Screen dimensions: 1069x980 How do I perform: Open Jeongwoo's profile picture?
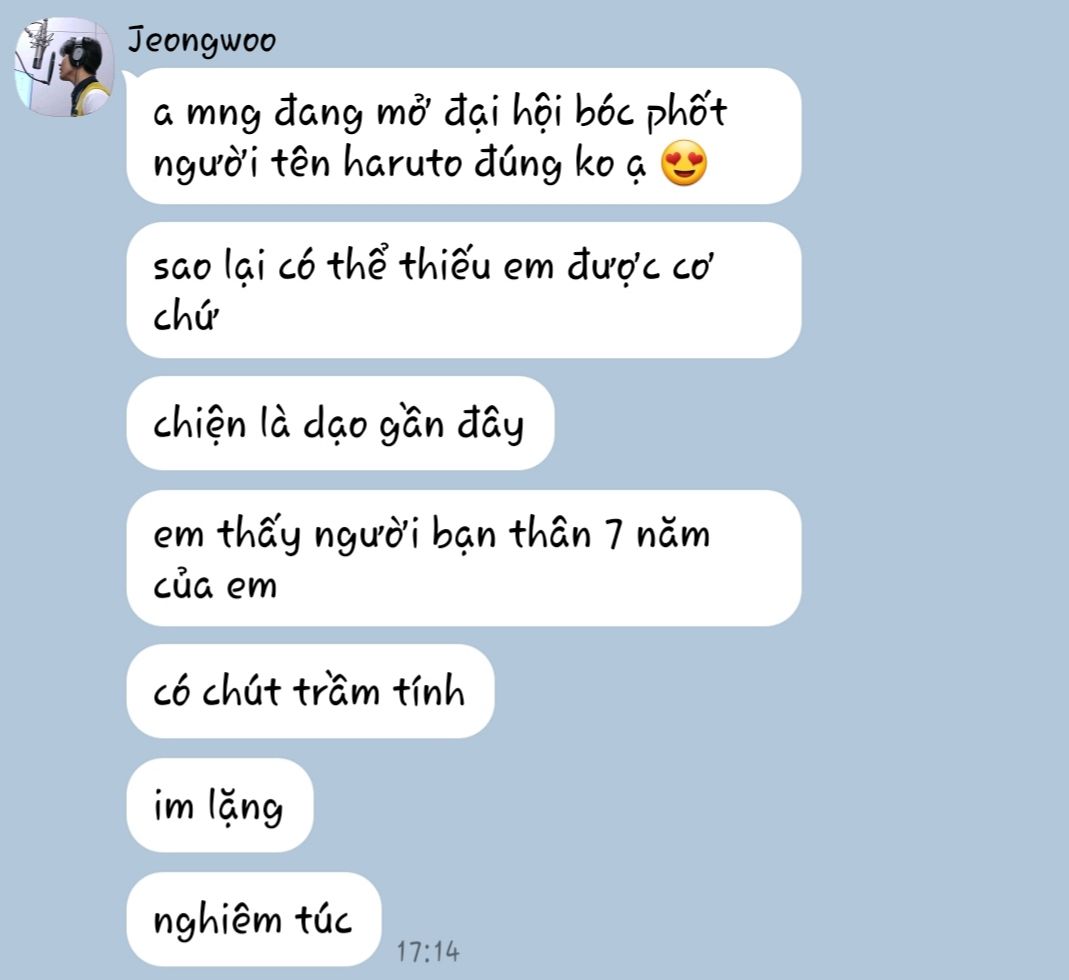point(63,67)
